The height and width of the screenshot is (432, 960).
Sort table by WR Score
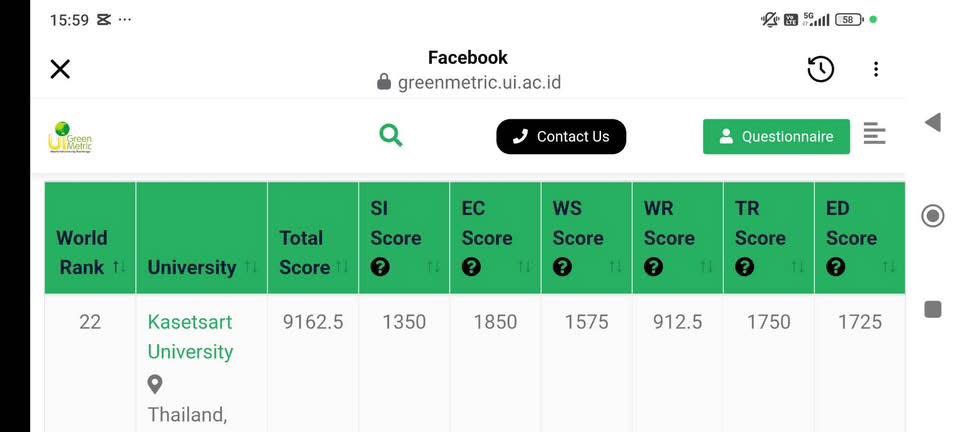point(706,267)
